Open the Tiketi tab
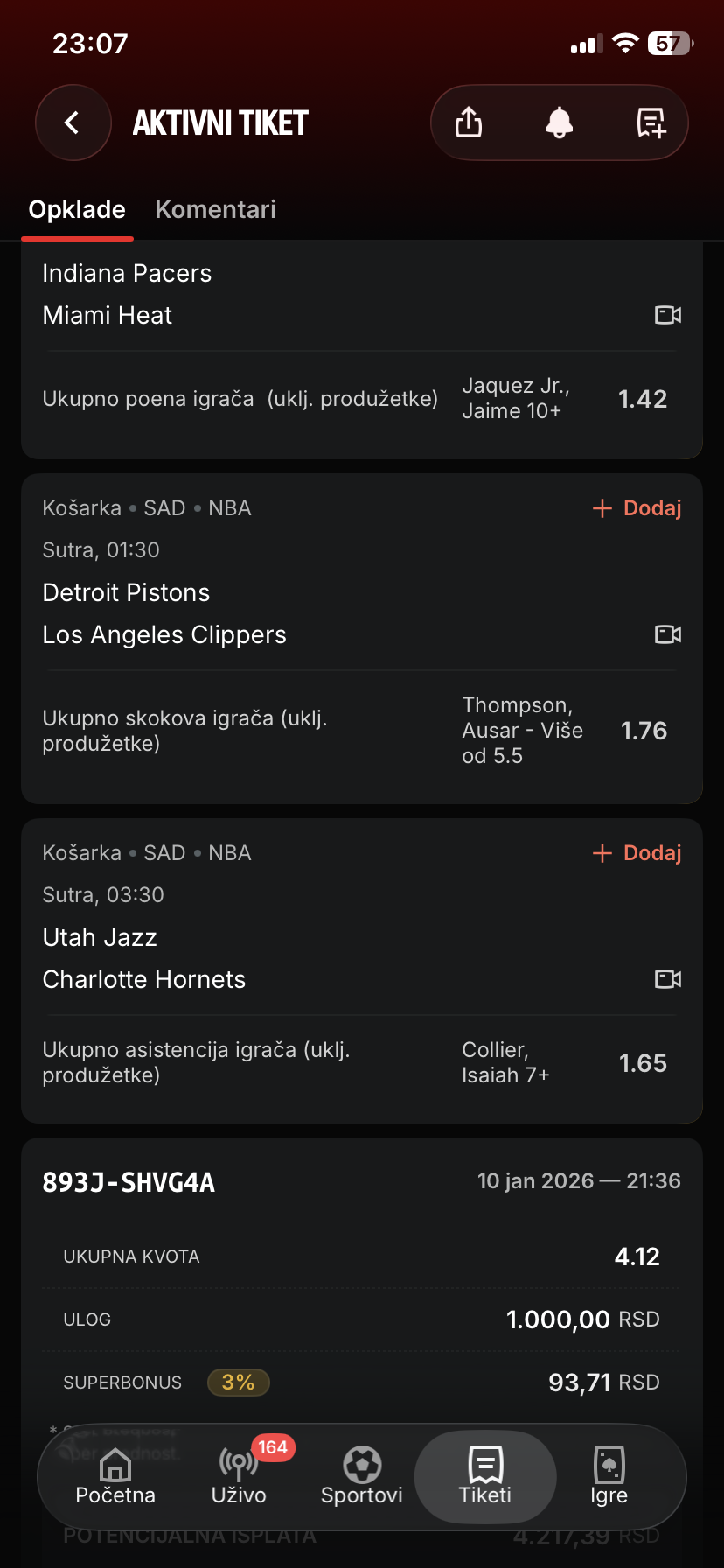The height and width of the screenshot is (1568, 724). pyautogui.click(x=485, y=1477)
